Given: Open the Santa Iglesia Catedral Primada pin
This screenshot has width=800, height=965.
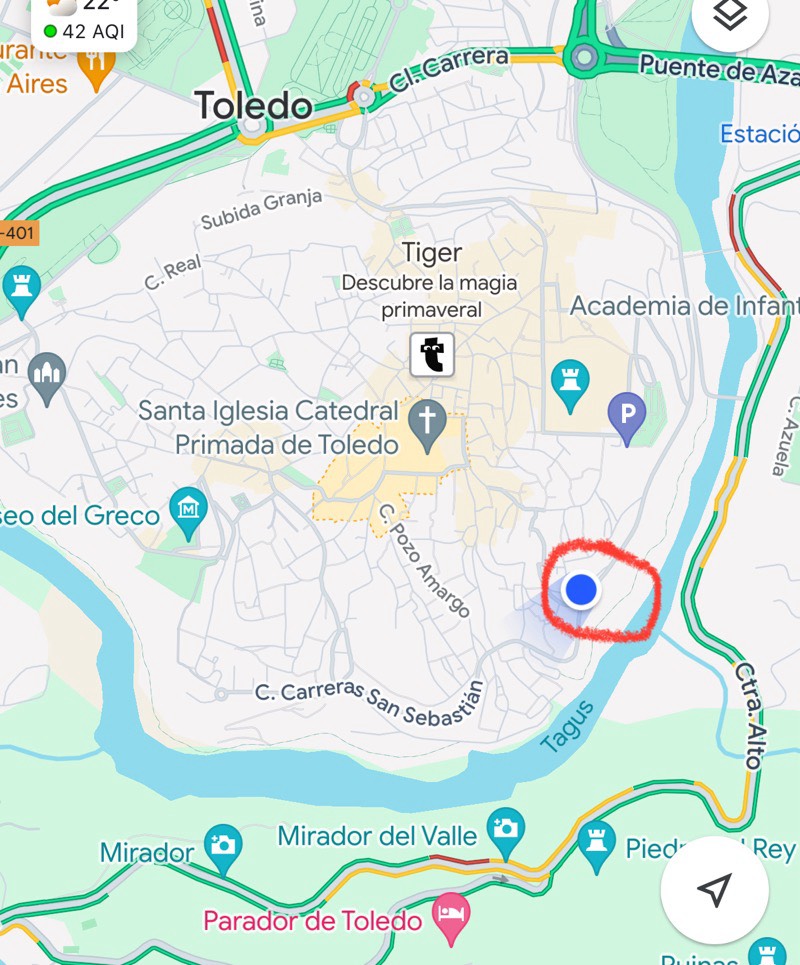Looking at the screenshot, I should [x=427, y=420].
